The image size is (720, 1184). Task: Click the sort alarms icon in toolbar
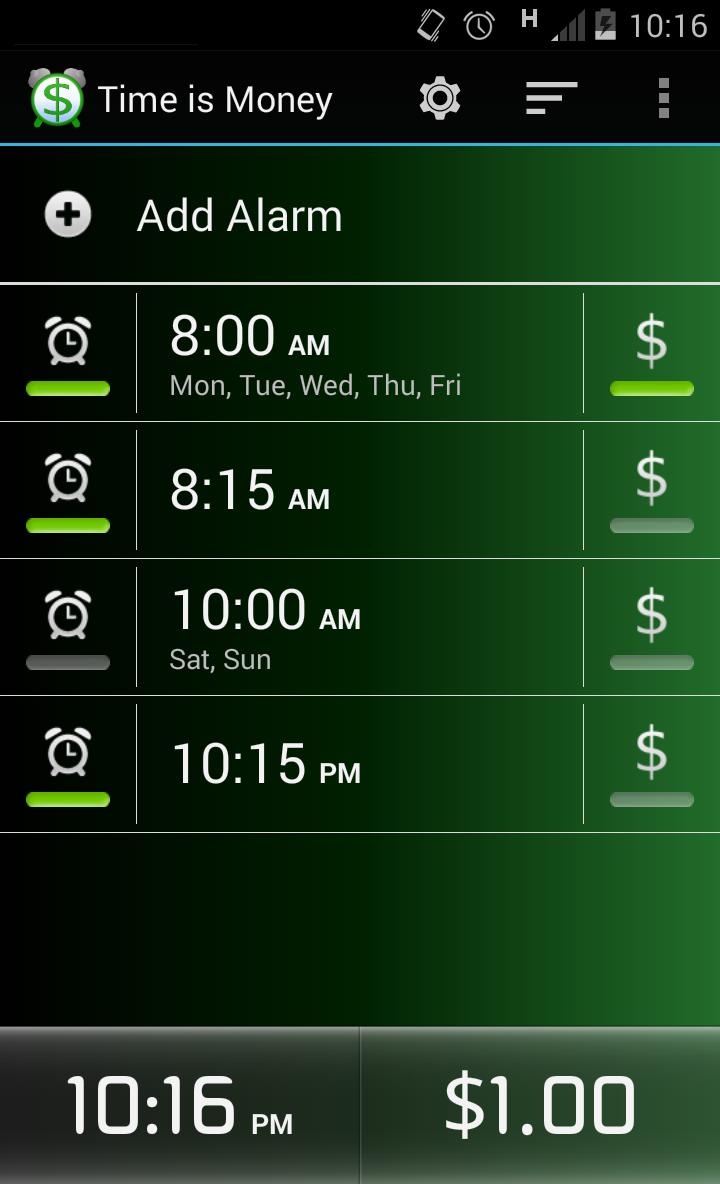(x=549, y=97)
